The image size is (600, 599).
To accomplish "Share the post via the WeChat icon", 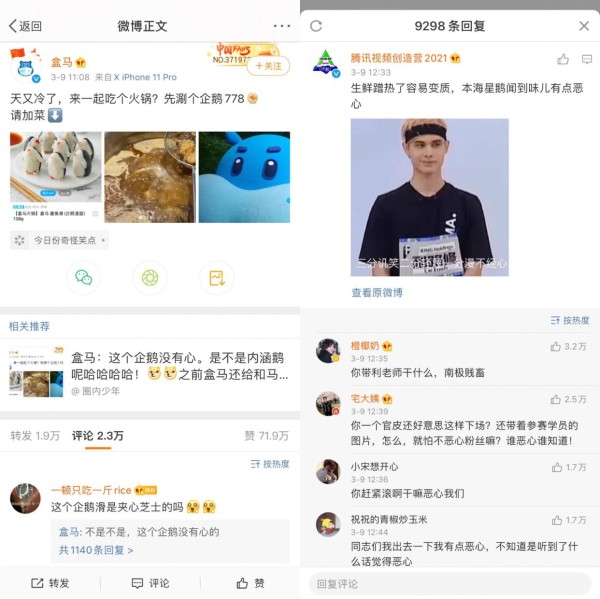I will [83, 277].
